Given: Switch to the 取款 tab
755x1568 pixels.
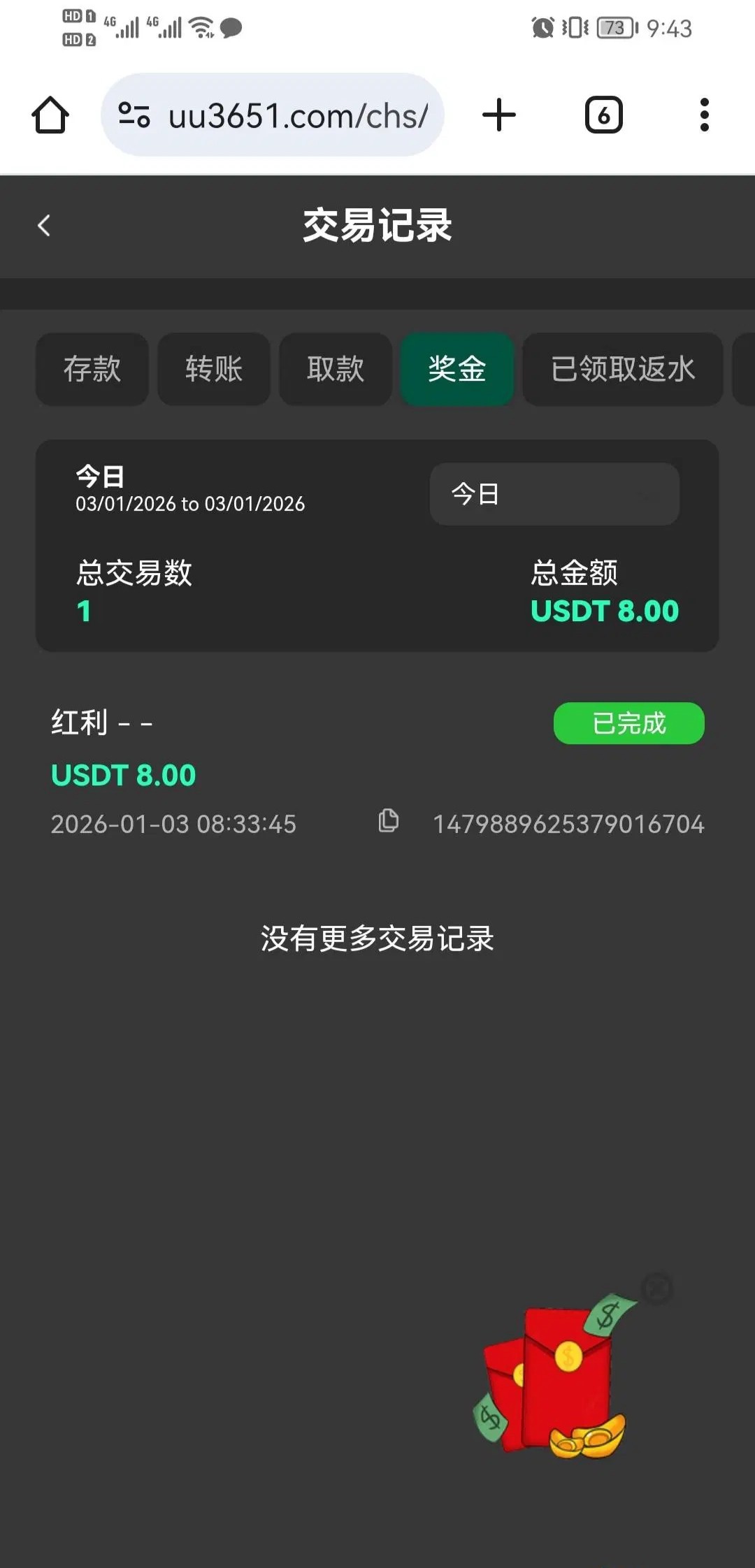Looking at the screenshot, I should point(336,369).
